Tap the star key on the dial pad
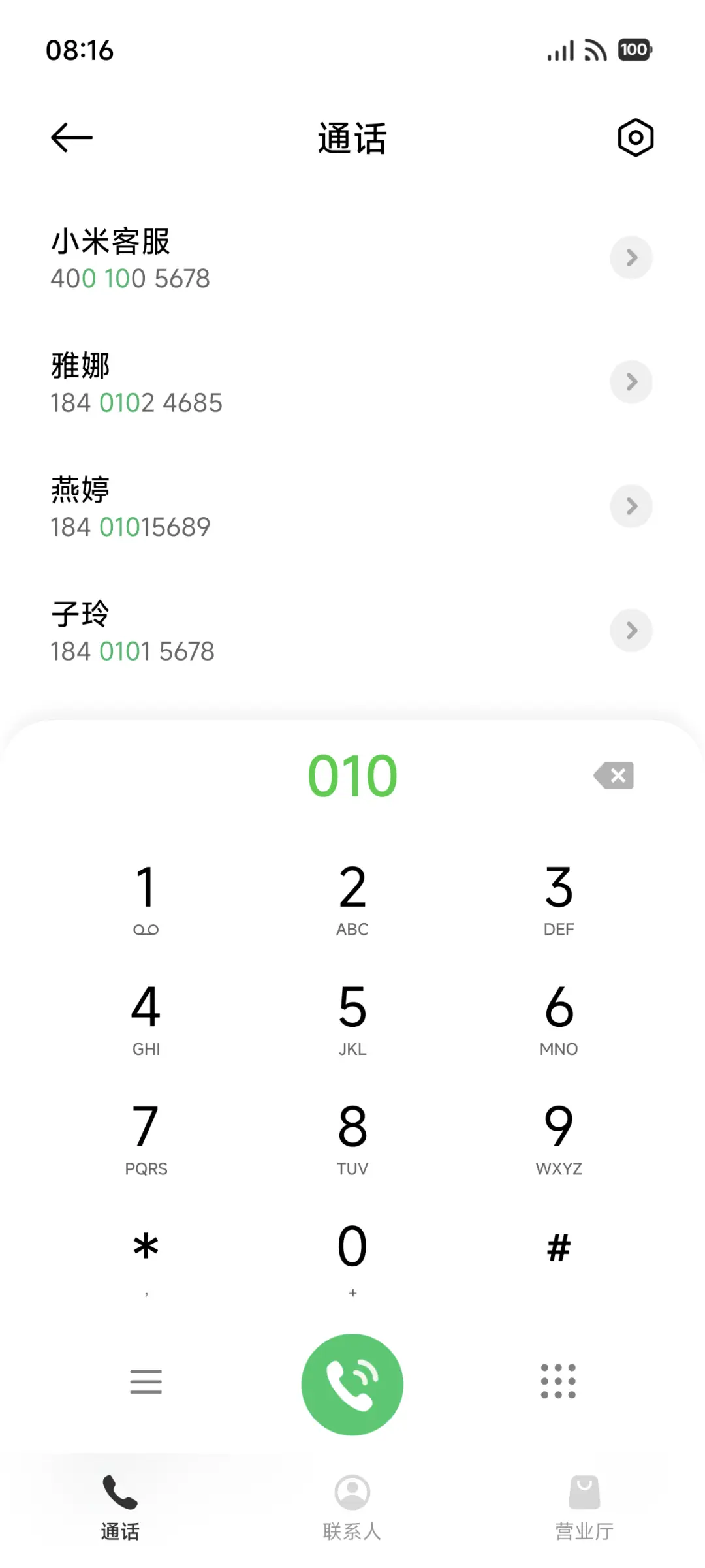The image size is (705, 1568). (146, 1247)
